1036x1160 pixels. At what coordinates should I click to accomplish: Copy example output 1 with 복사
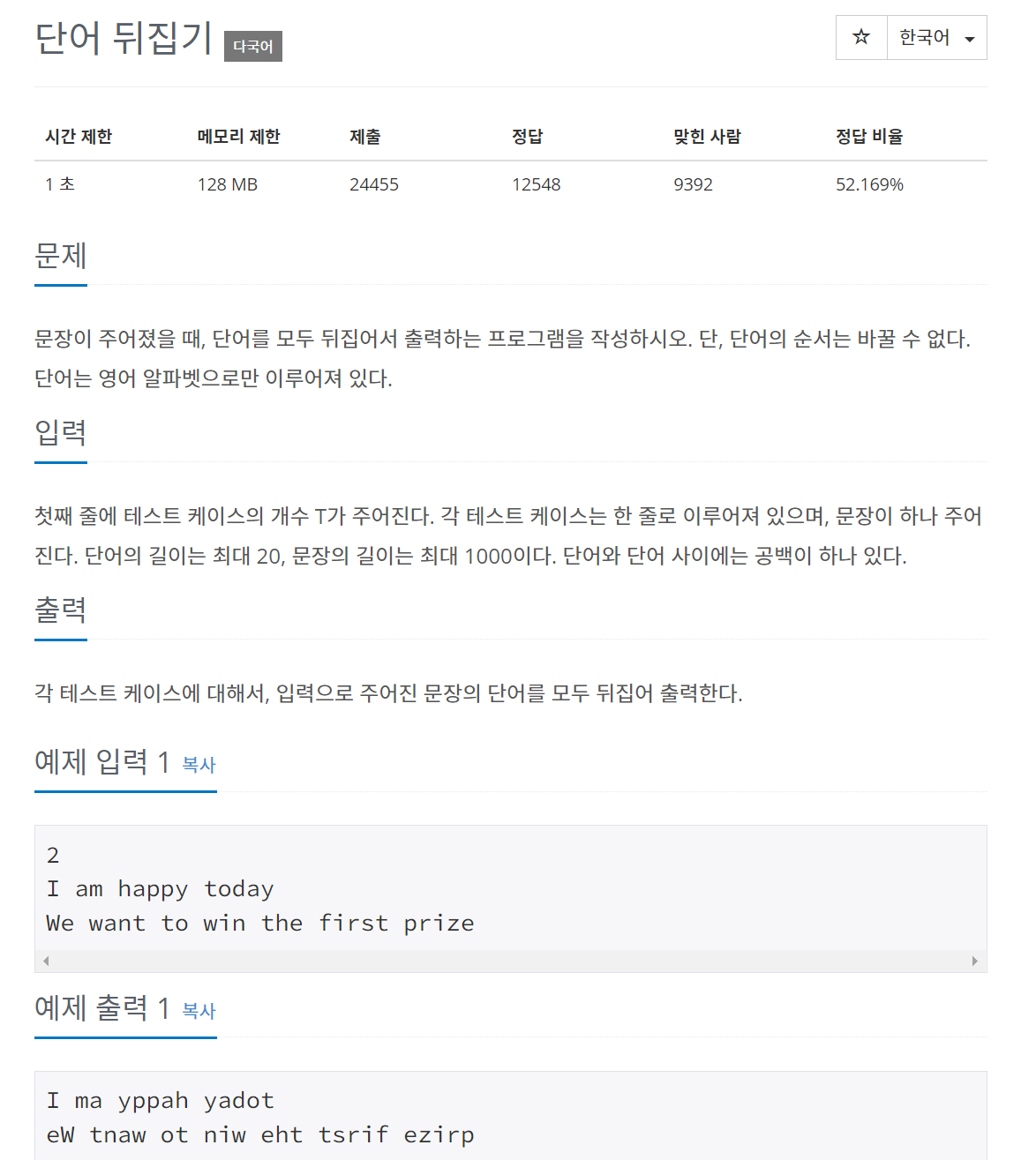point(199,1011)
